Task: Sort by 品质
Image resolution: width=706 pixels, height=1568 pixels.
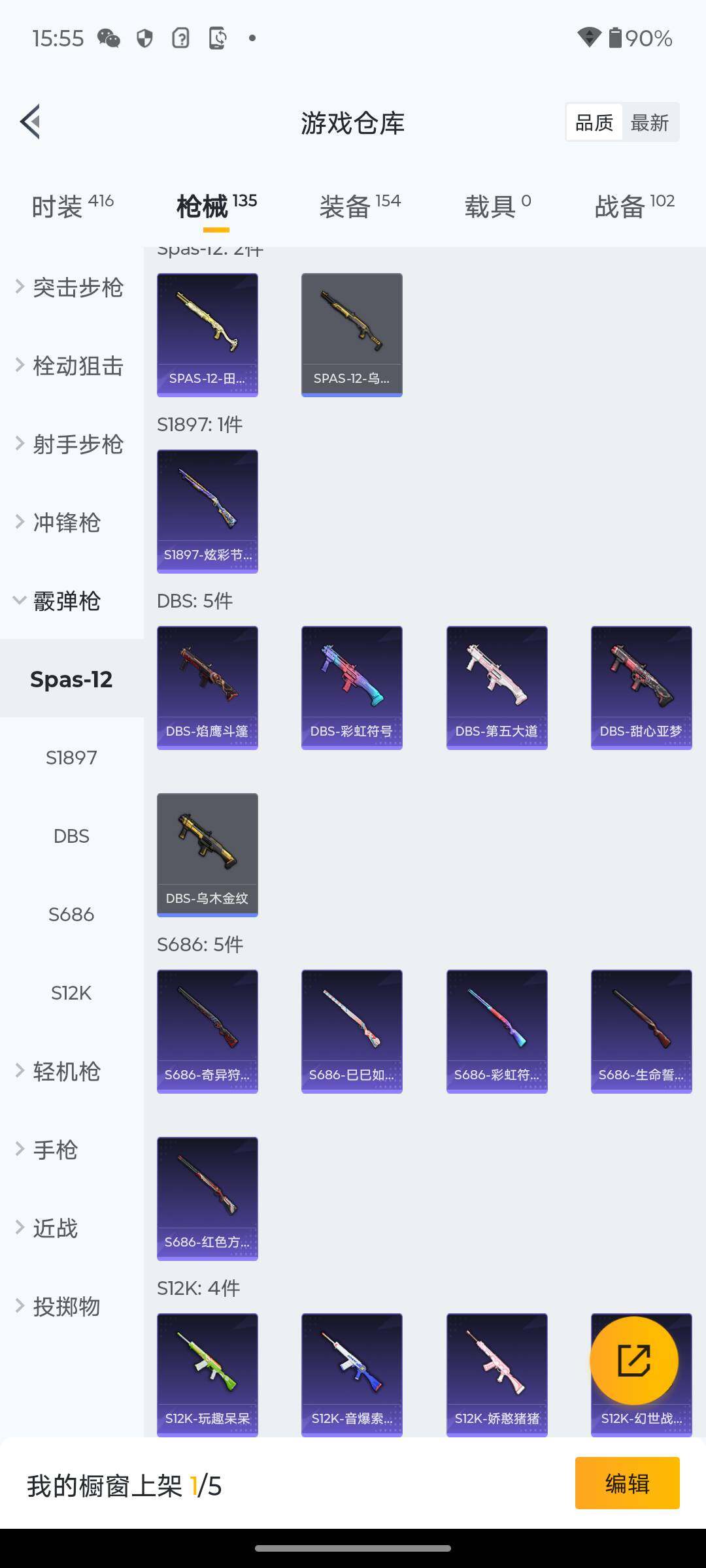Action: pos(594,122)
